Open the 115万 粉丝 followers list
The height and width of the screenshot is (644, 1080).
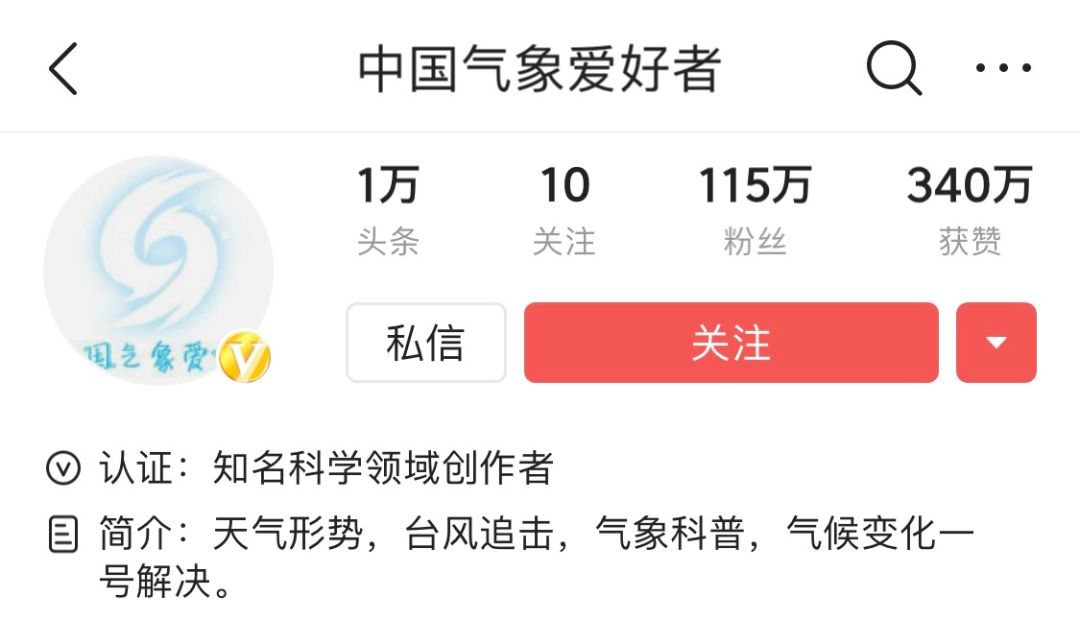[754, 212]
